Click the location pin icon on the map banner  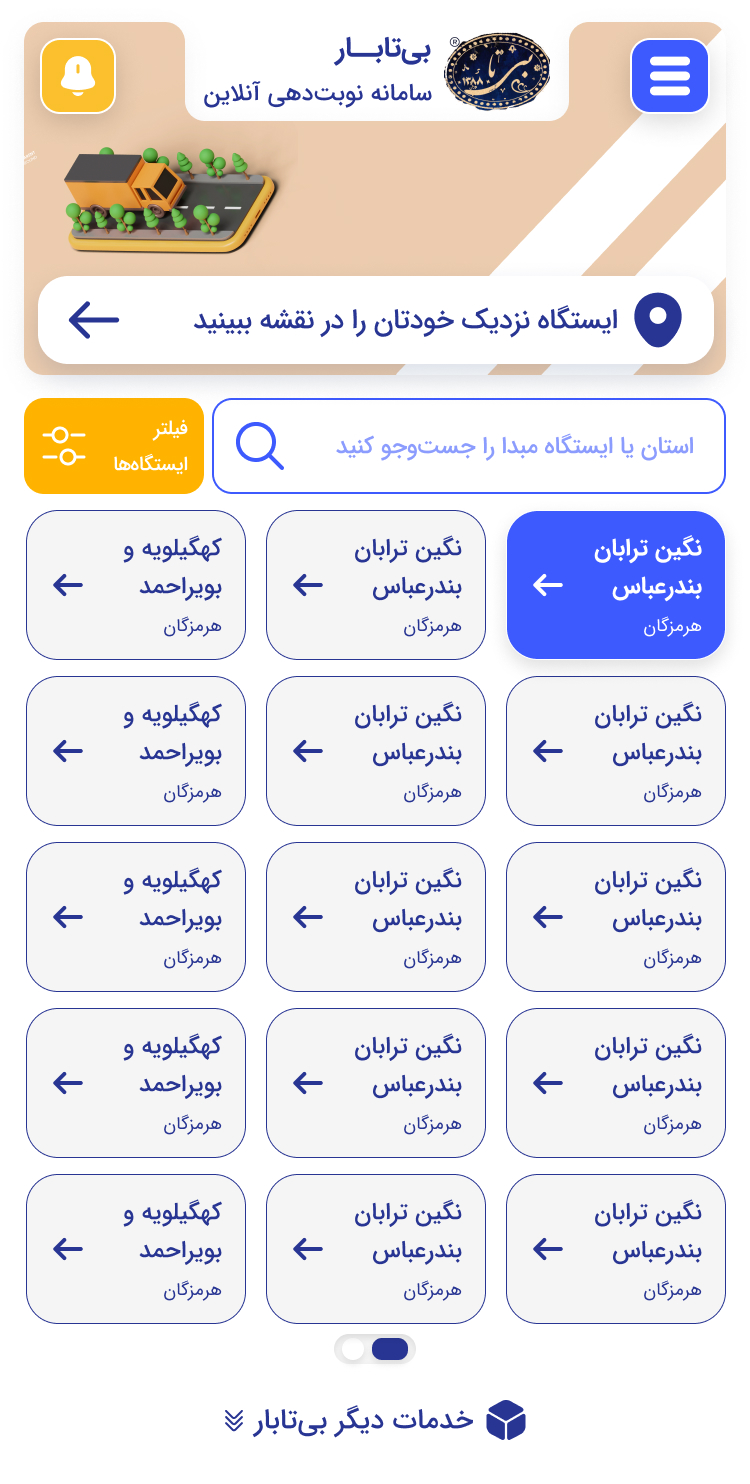click(x=658, y=319)
